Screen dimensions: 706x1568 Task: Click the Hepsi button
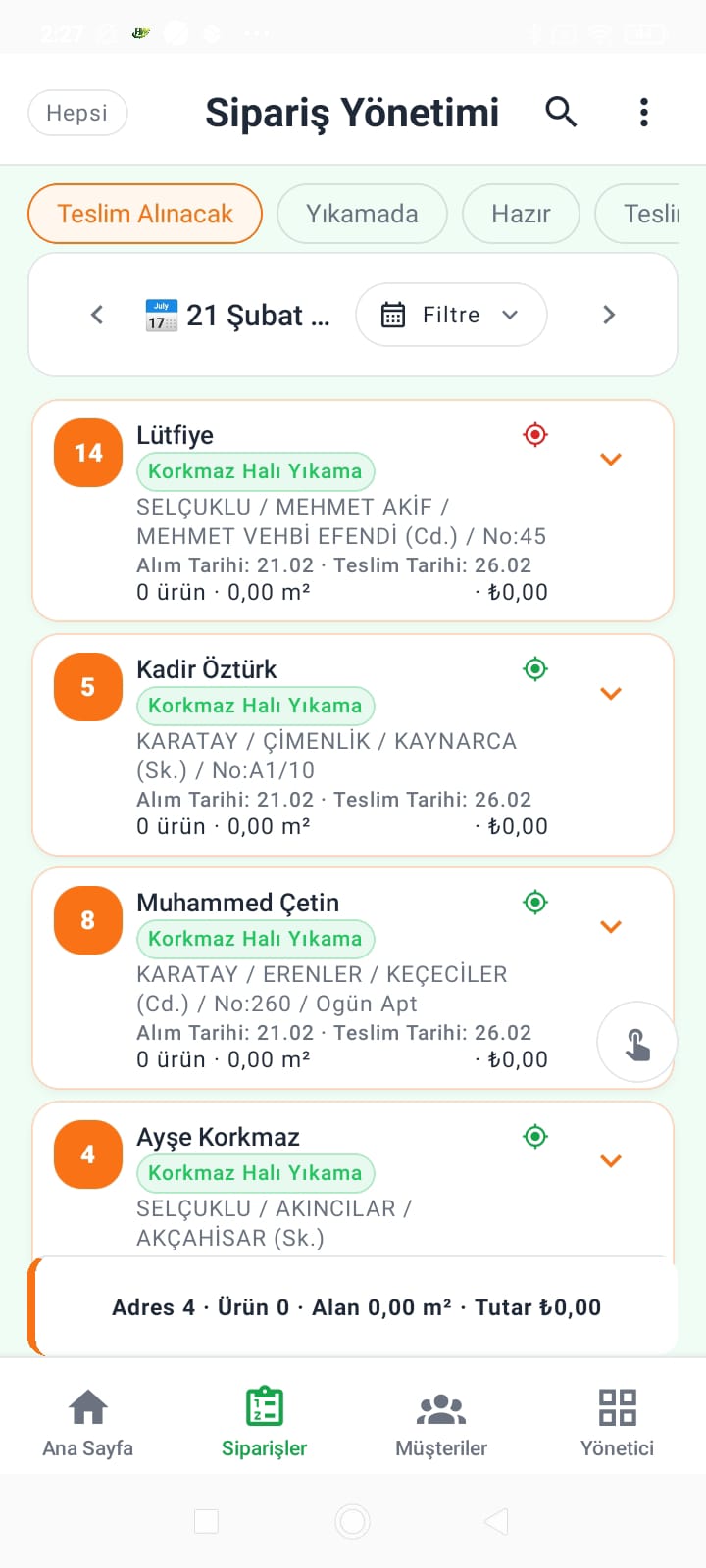77,112
